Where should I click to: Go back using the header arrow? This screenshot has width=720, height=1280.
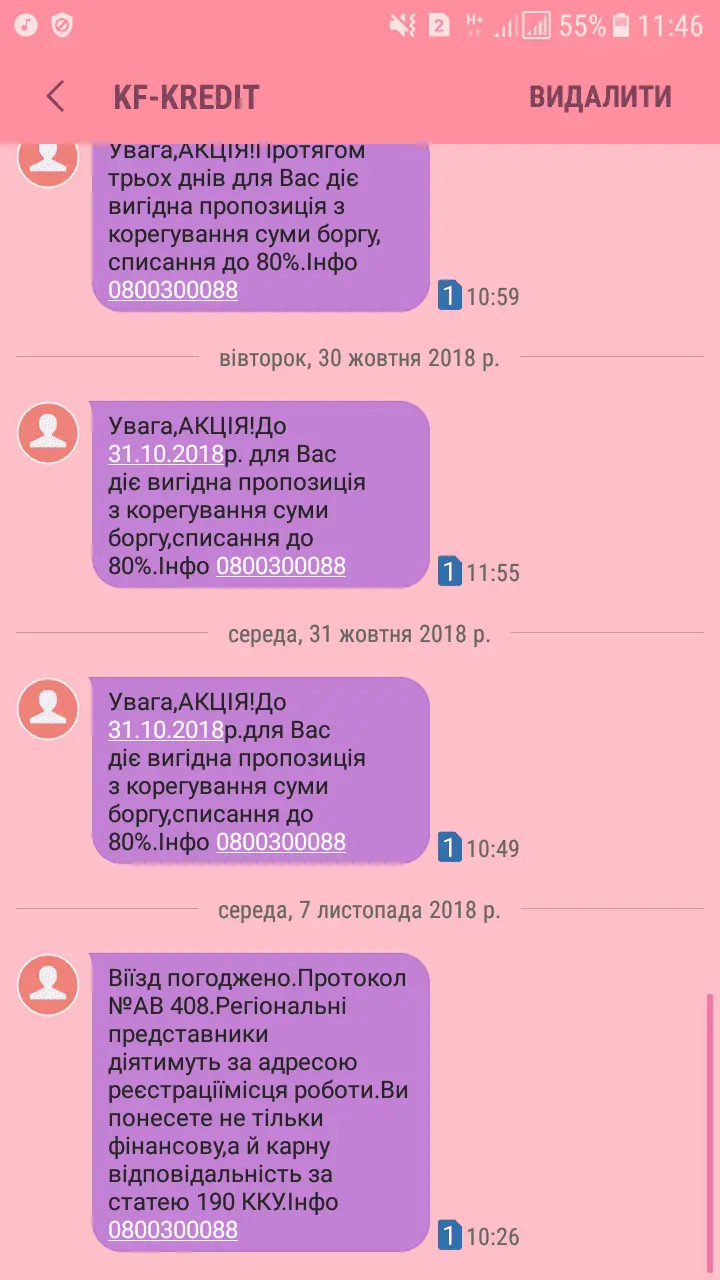click(x=55, y=97)
